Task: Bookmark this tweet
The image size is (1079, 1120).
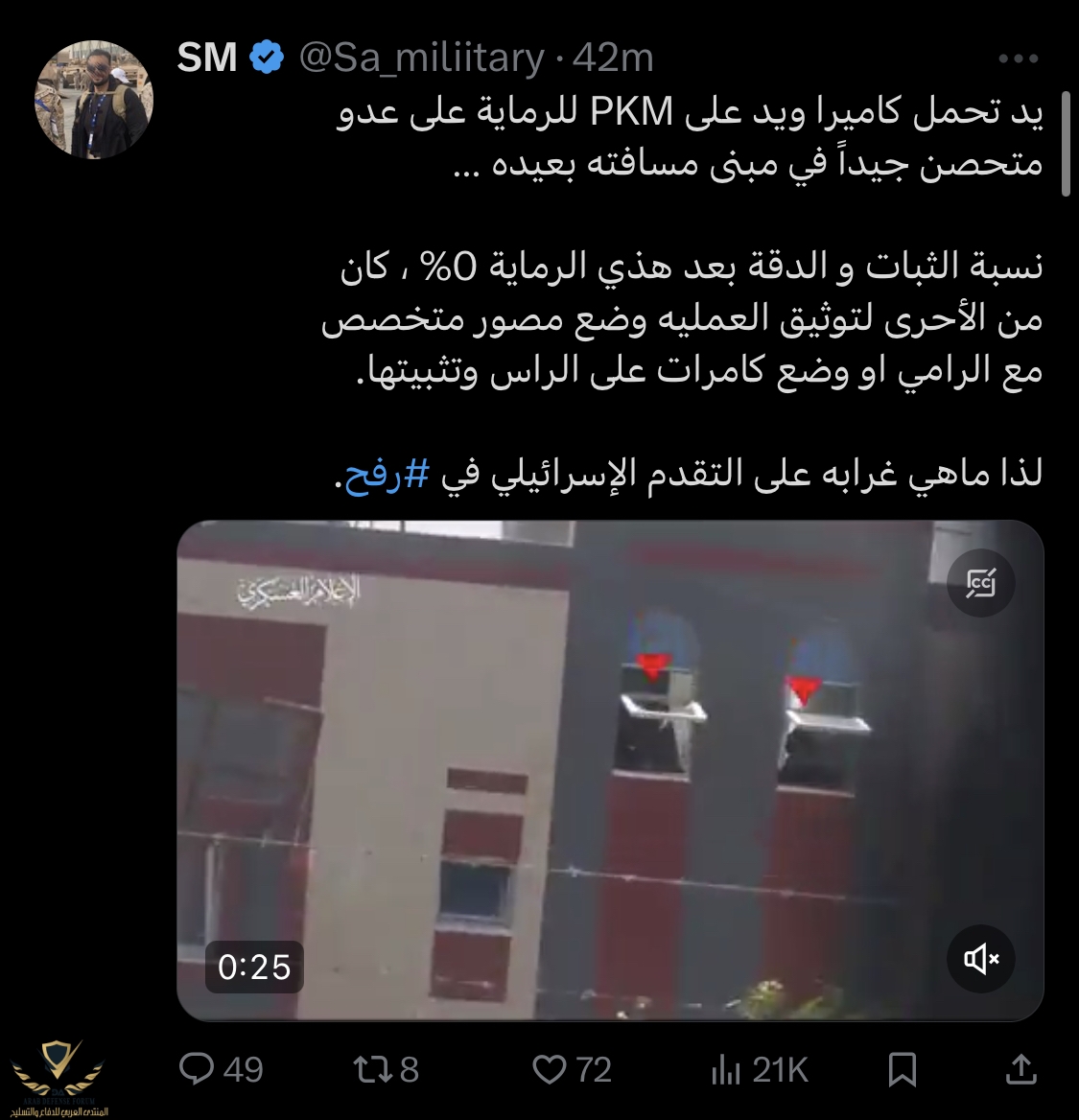Action: [x=902, y=1069]
